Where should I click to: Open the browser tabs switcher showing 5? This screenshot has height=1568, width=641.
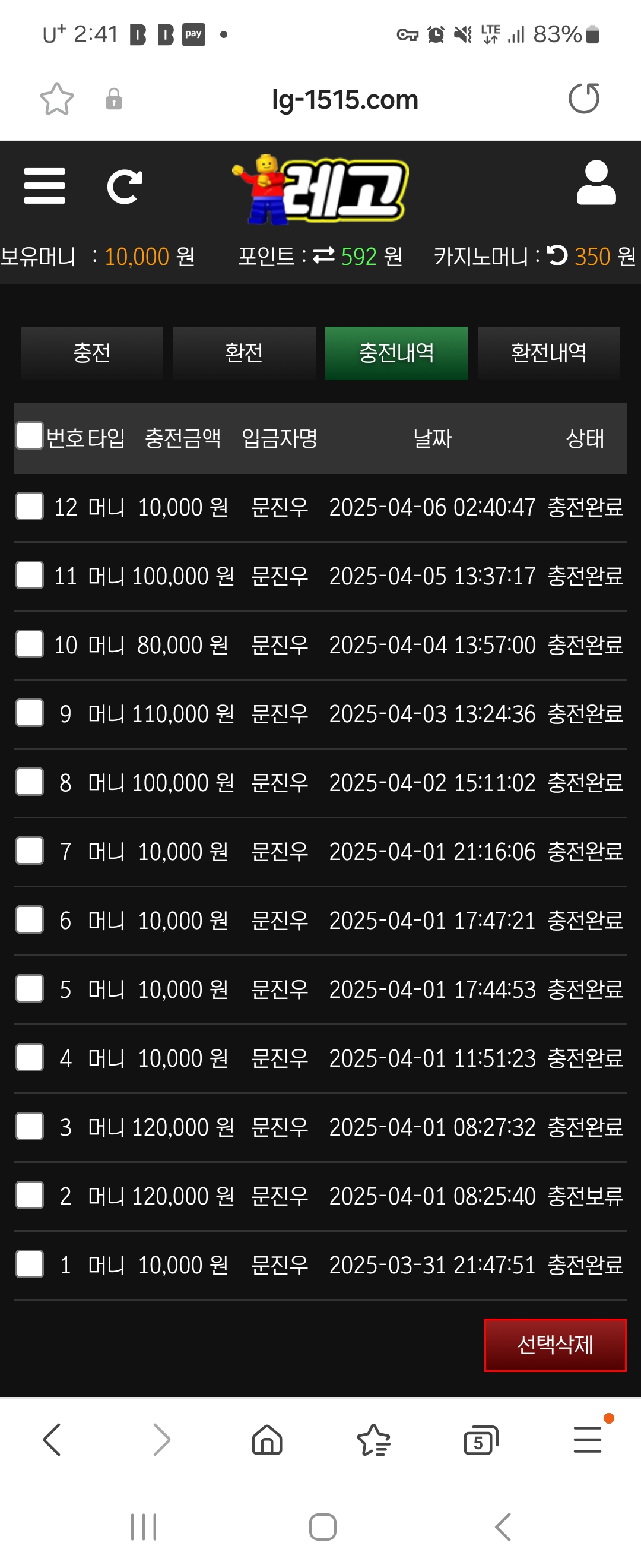(480, 1441)
